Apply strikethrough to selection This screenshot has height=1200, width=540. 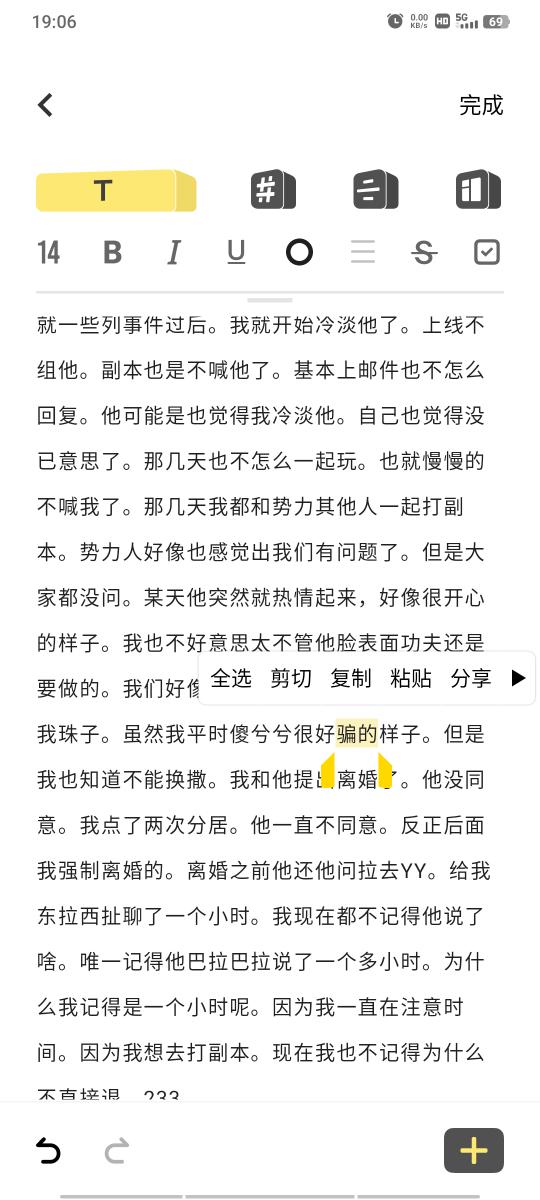point(424,253)
